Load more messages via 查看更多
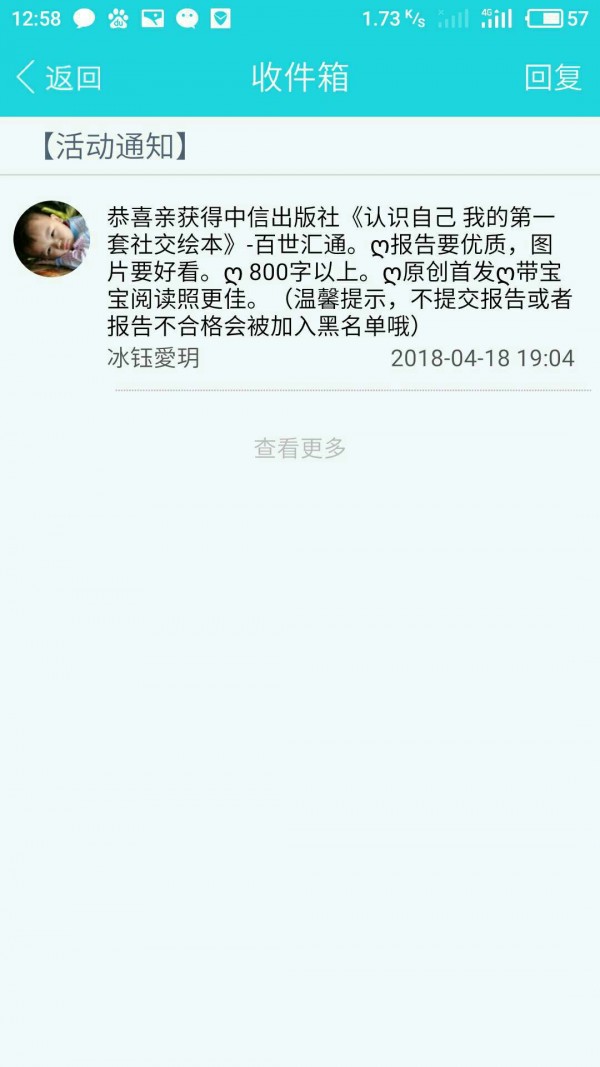This screenshot has width=600, height=1067. click(x=300, y=448)
